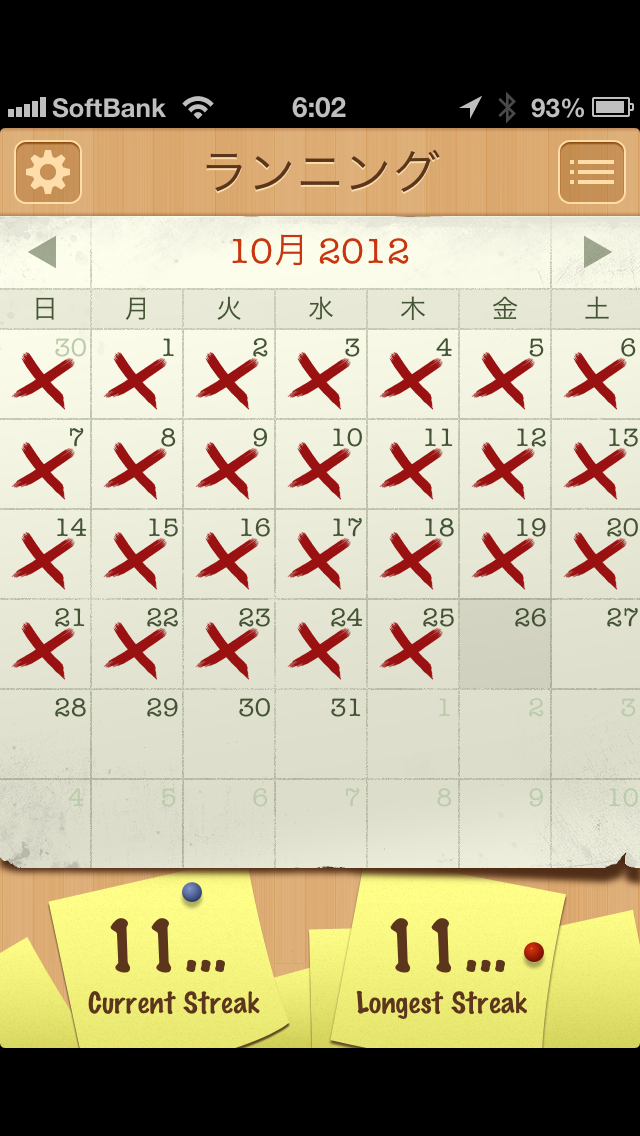
Task: Go to the next month
Action: 596,252
